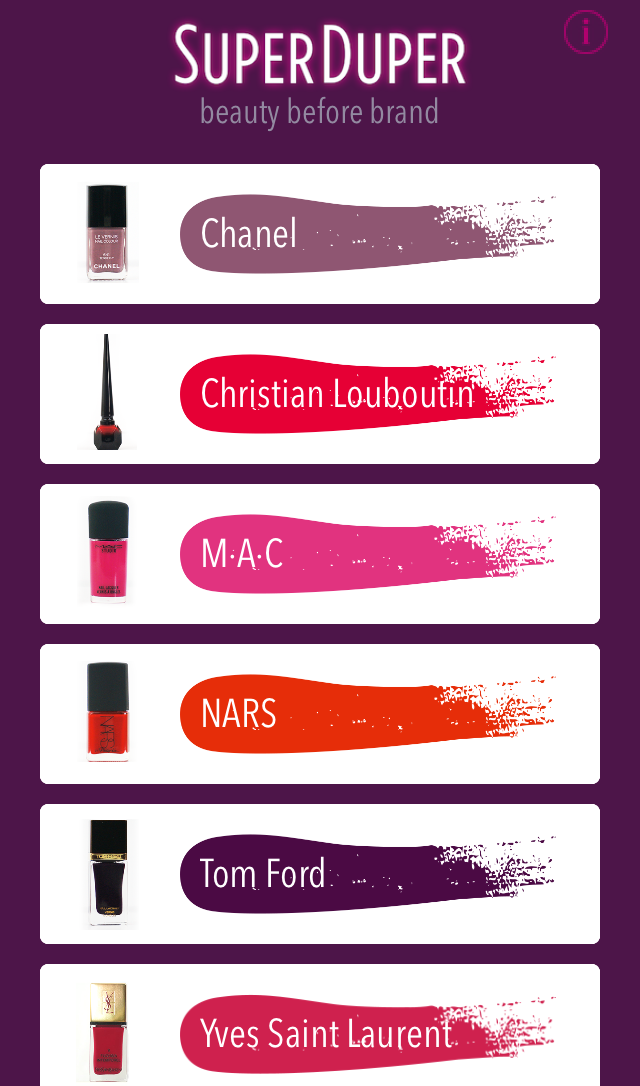The width and height of the screenshot is (640, 1086).
Task: View the Tom Ford card
Action: pyautogui.click(x=320, y=874)
